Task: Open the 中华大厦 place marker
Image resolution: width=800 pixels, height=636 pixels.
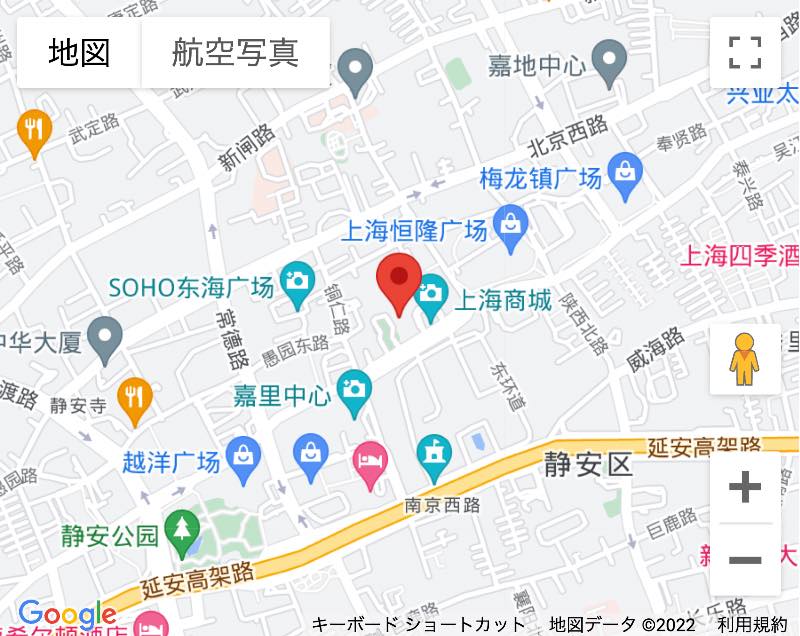Action: click(104, 341)
